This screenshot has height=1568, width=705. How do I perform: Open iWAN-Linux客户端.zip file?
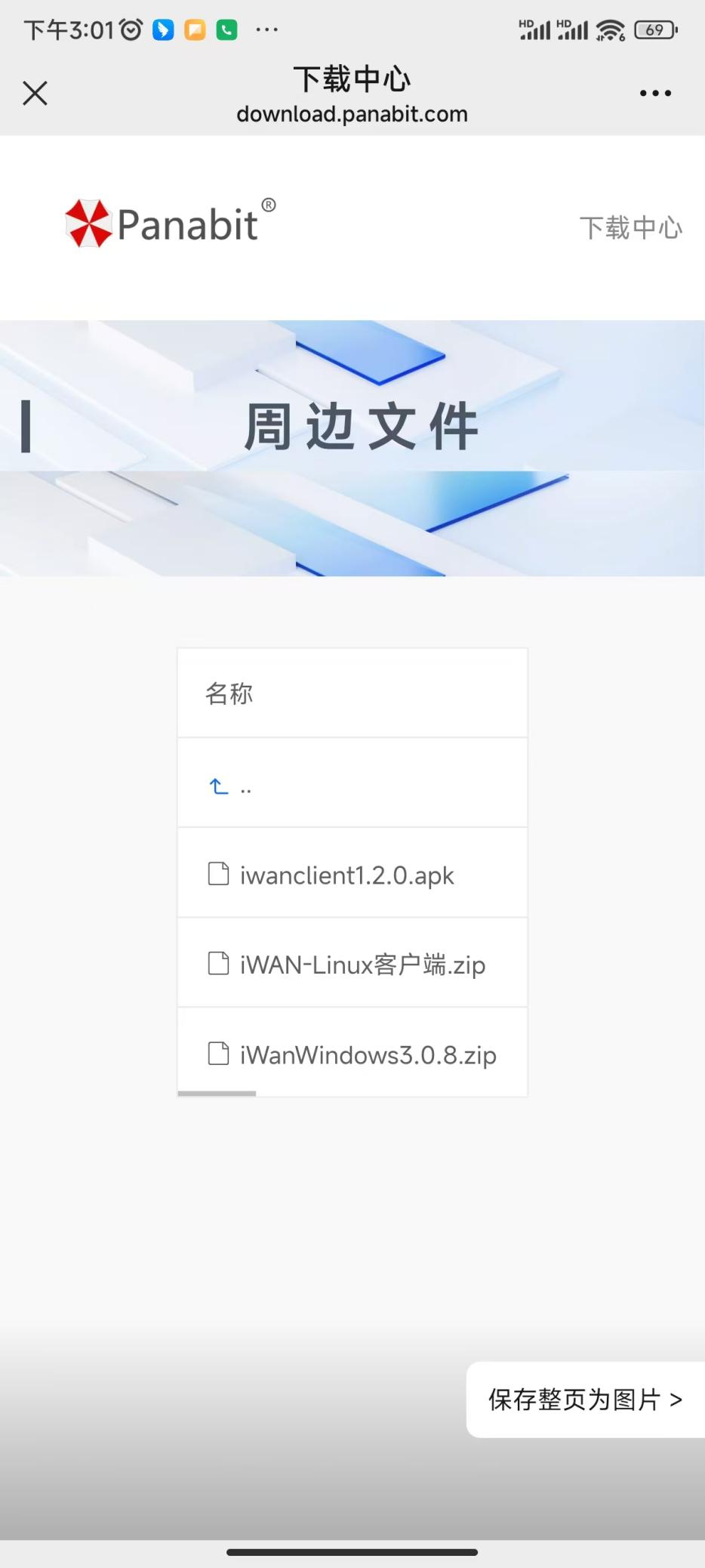point(361,965)
